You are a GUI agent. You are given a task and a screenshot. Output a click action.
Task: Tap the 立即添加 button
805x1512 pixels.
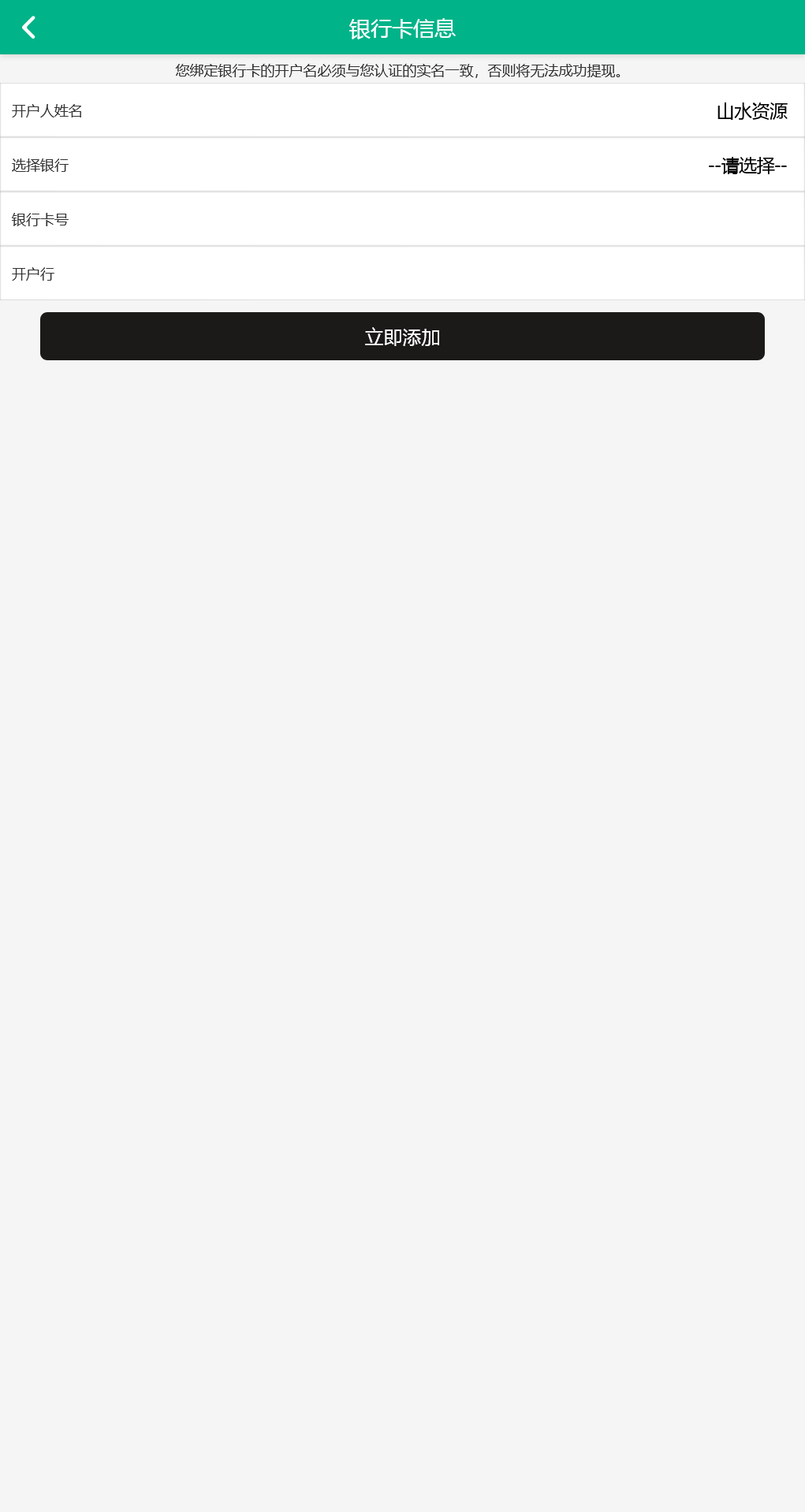[402, 337]
